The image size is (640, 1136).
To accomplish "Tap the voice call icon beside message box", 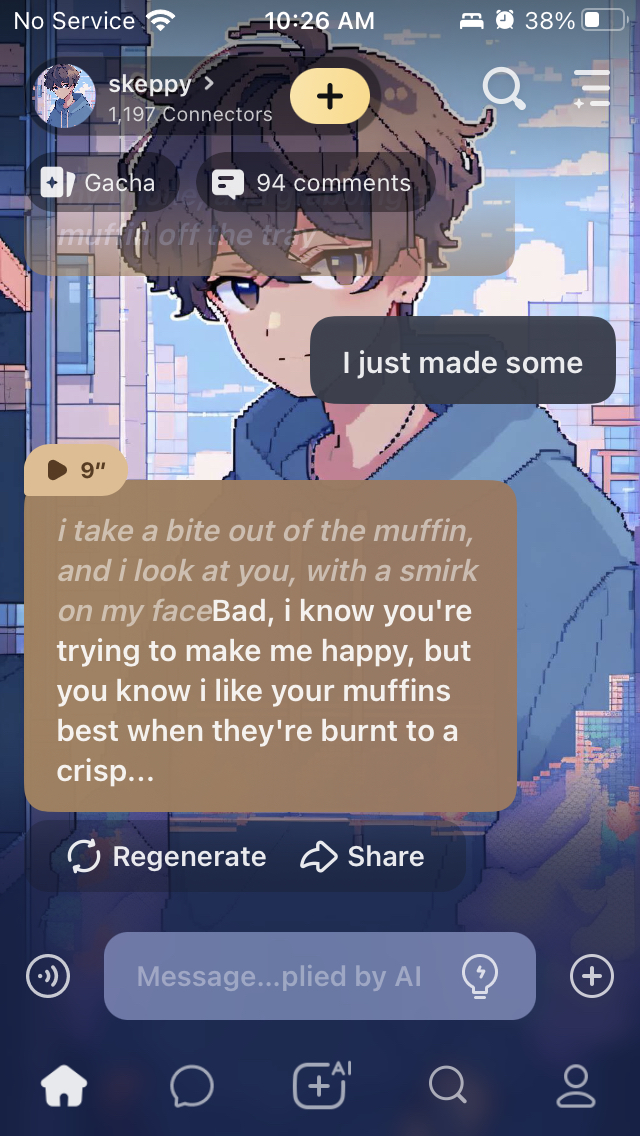I will point(48,976).
